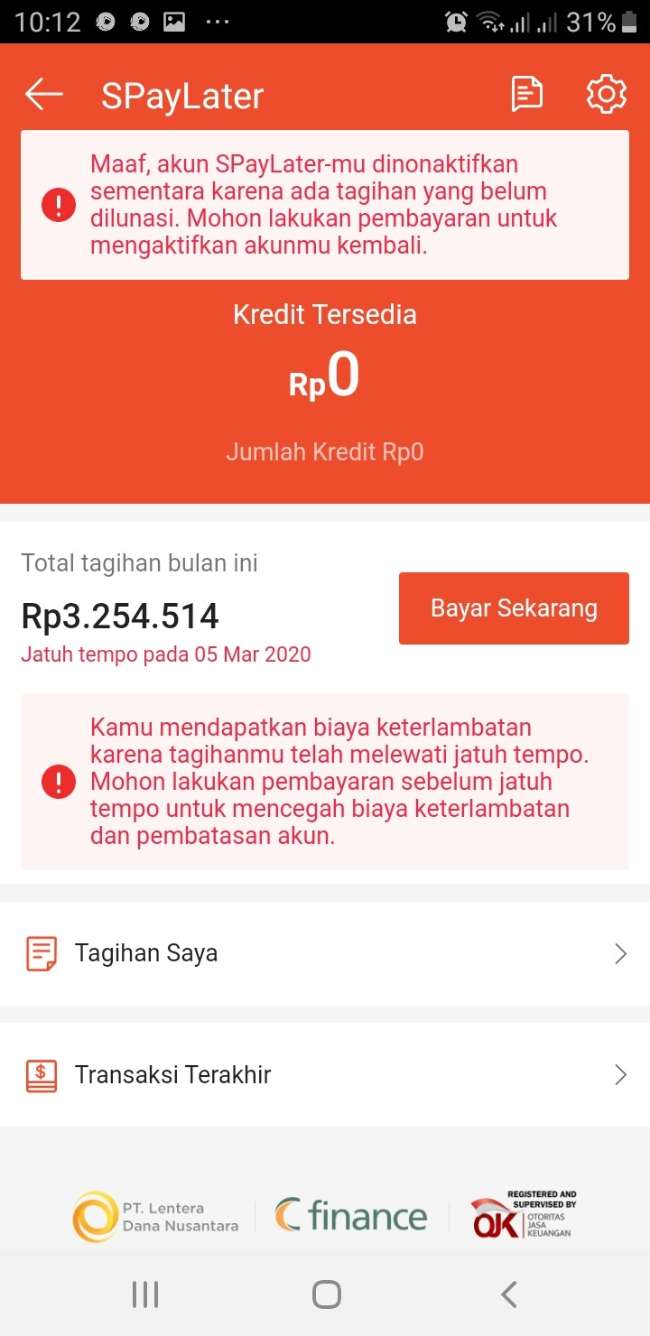Return to the phone's home screen

[x=326, y=1294]
